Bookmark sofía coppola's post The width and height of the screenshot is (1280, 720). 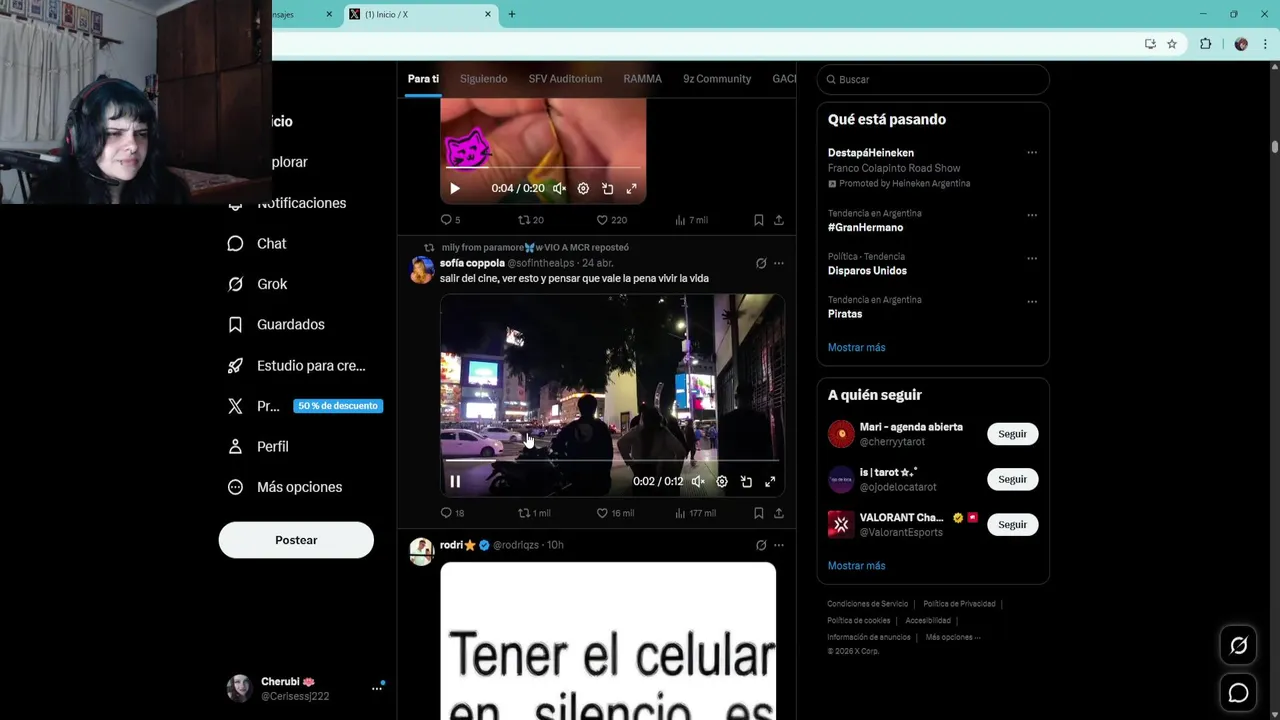(x=758, y=513)
